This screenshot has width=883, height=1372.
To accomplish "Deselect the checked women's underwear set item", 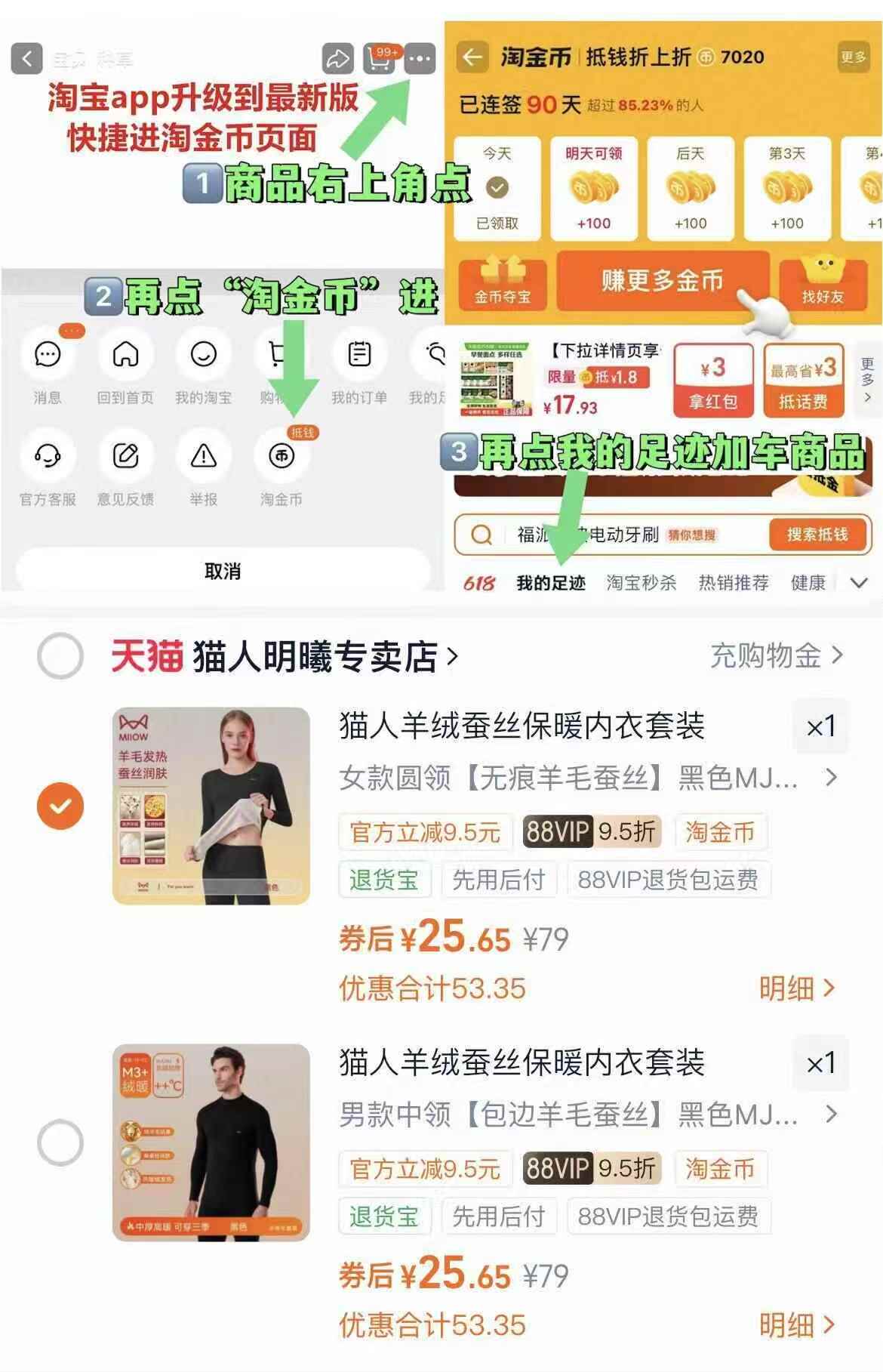I will click(58, 806).
